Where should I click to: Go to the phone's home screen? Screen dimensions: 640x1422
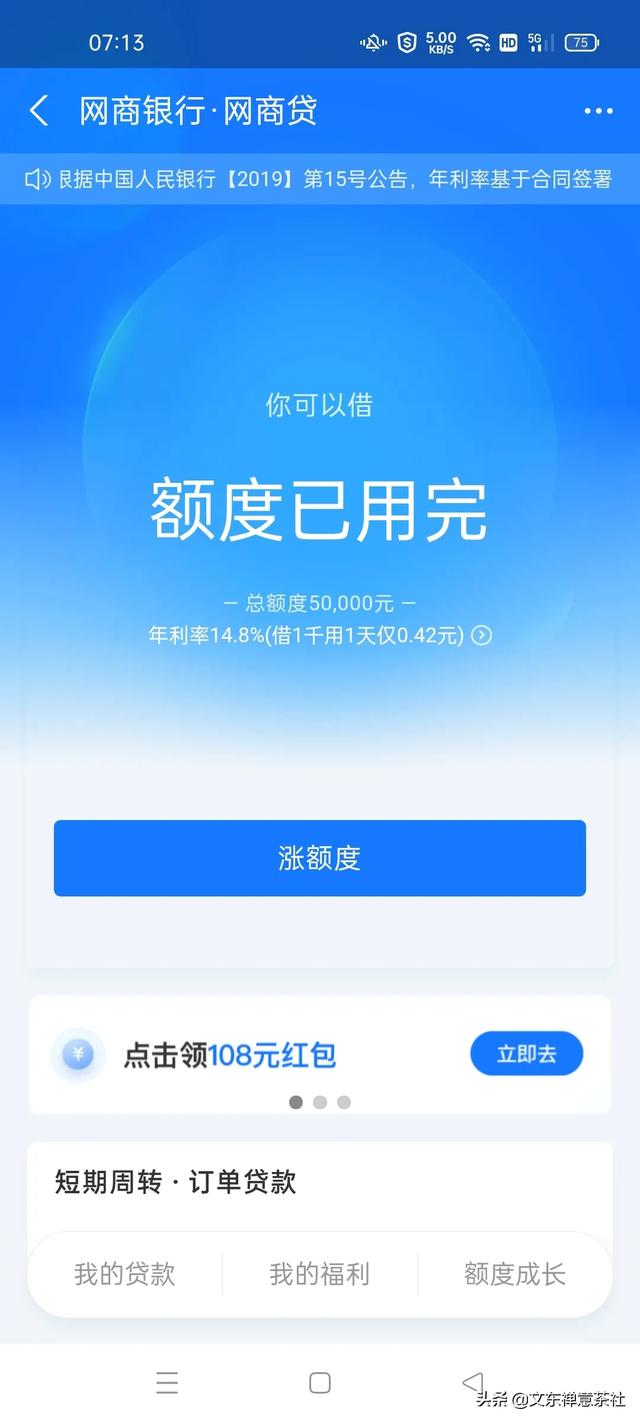320,1383
